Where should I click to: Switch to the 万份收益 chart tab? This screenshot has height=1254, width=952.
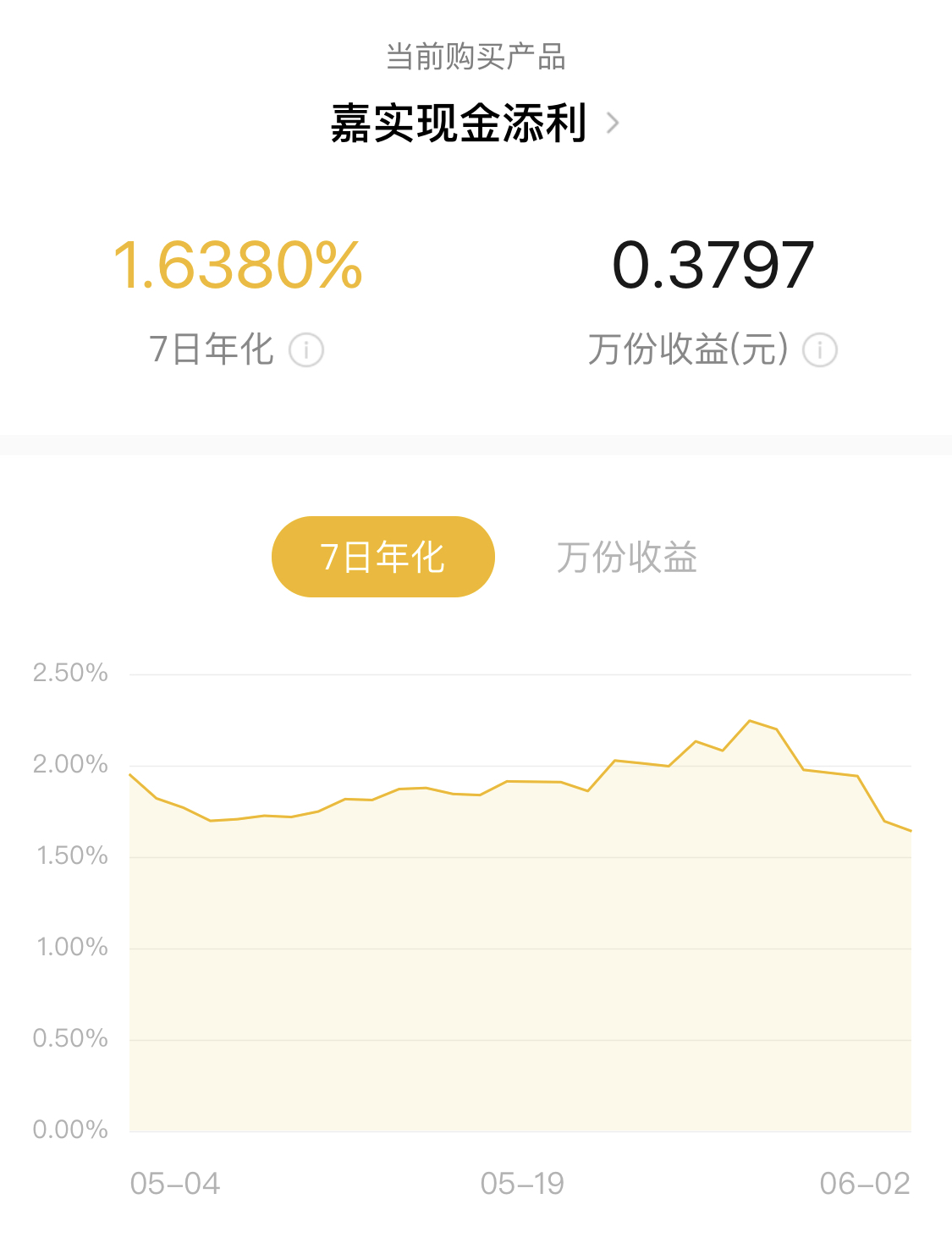click(x=626, y=558)
